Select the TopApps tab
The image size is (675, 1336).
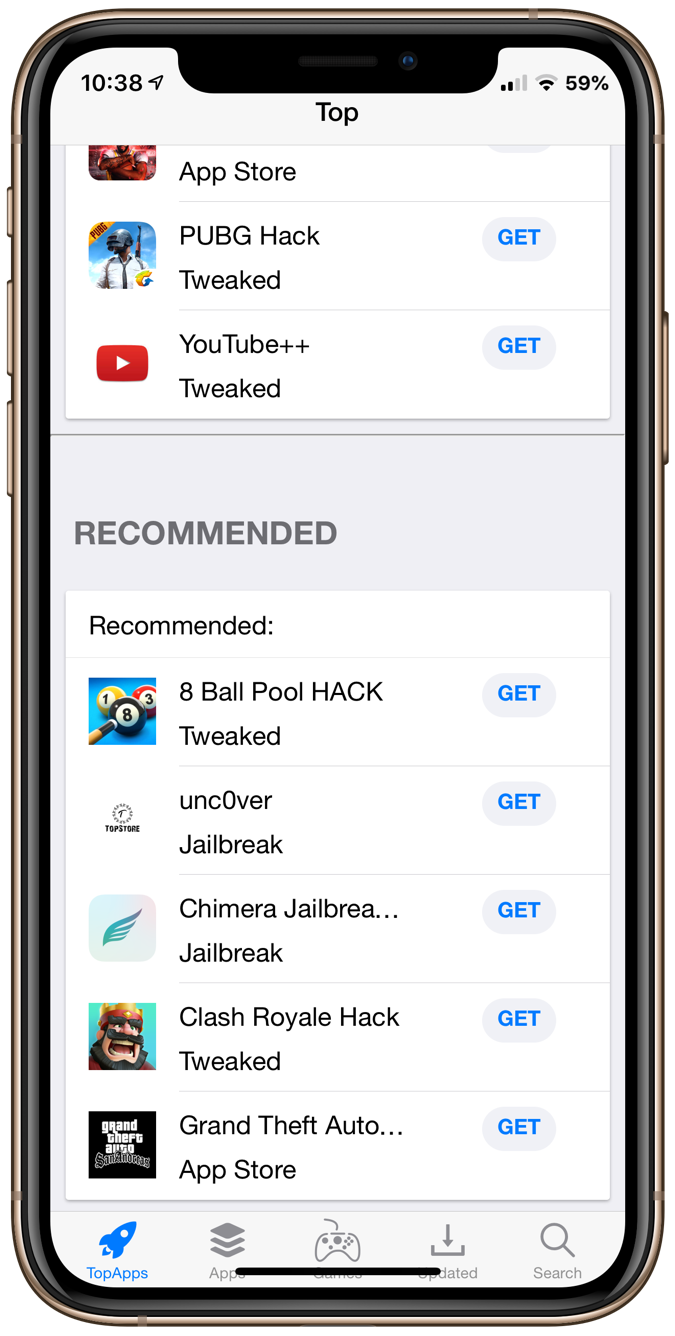coord(117,1251)
